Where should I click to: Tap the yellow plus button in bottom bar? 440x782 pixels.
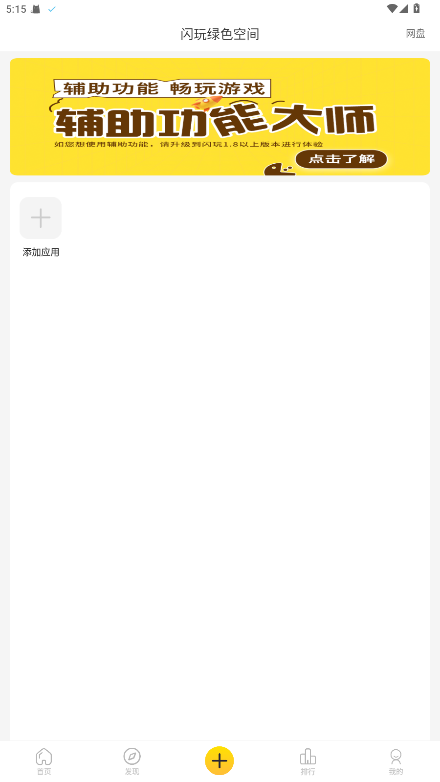point(220,761)
